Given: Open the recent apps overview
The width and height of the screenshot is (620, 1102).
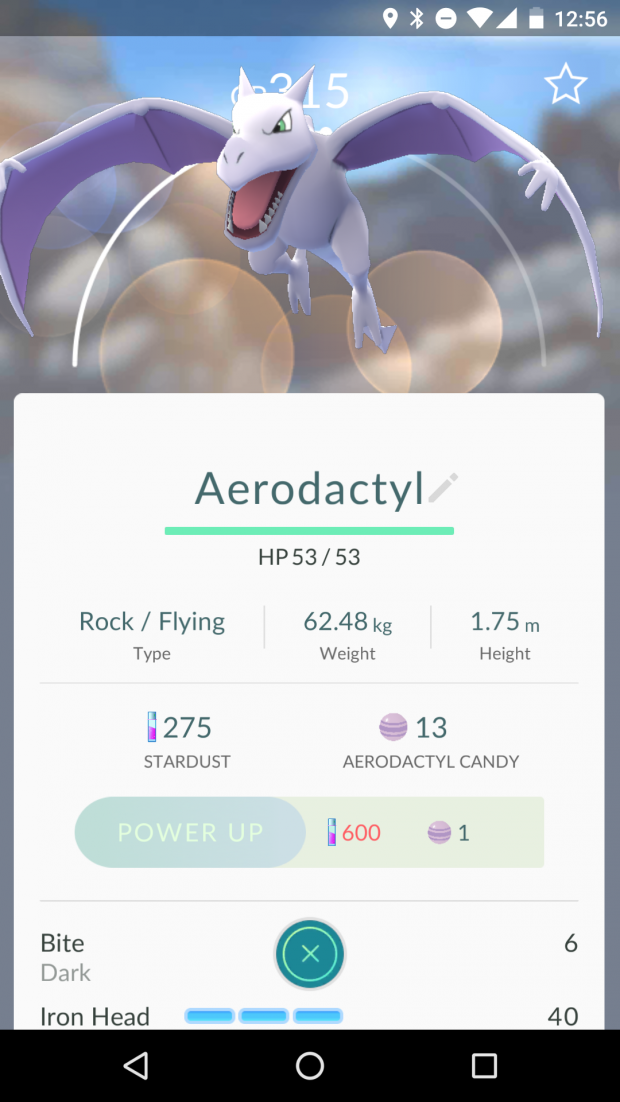Looking at the screenshot, I should coord(484,1065).
